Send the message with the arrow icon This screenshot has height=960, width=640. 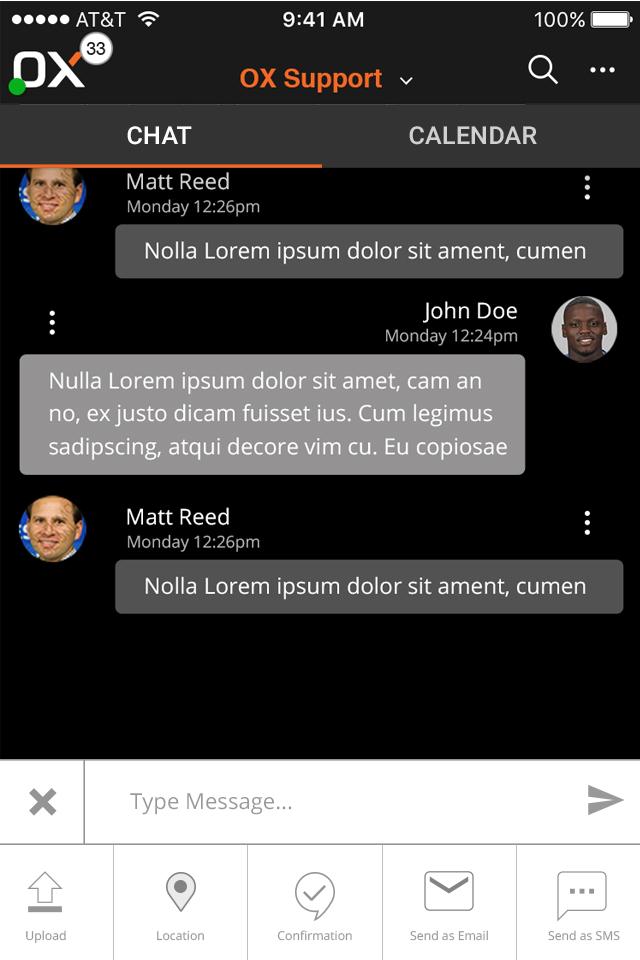604,801
